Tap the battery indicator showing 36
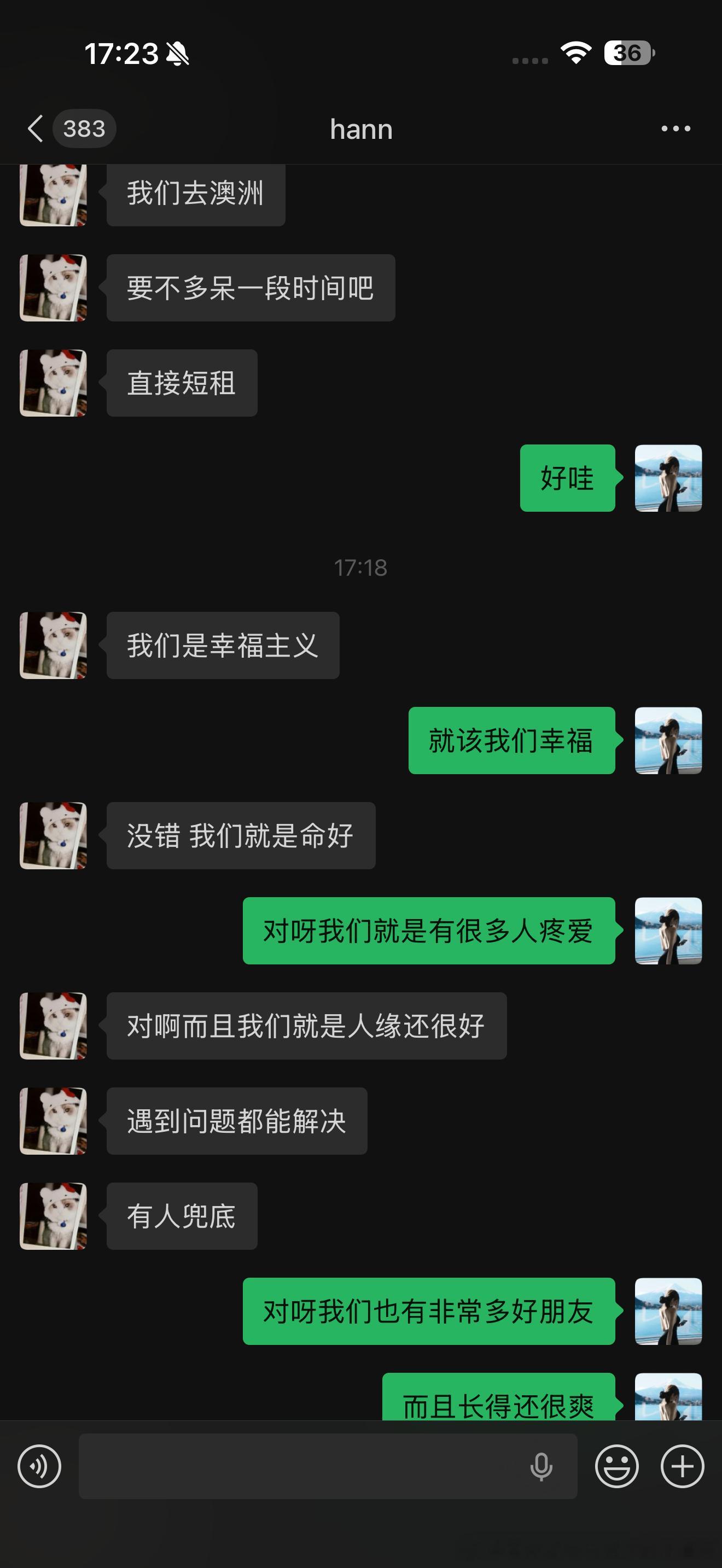 pos(628,54)
